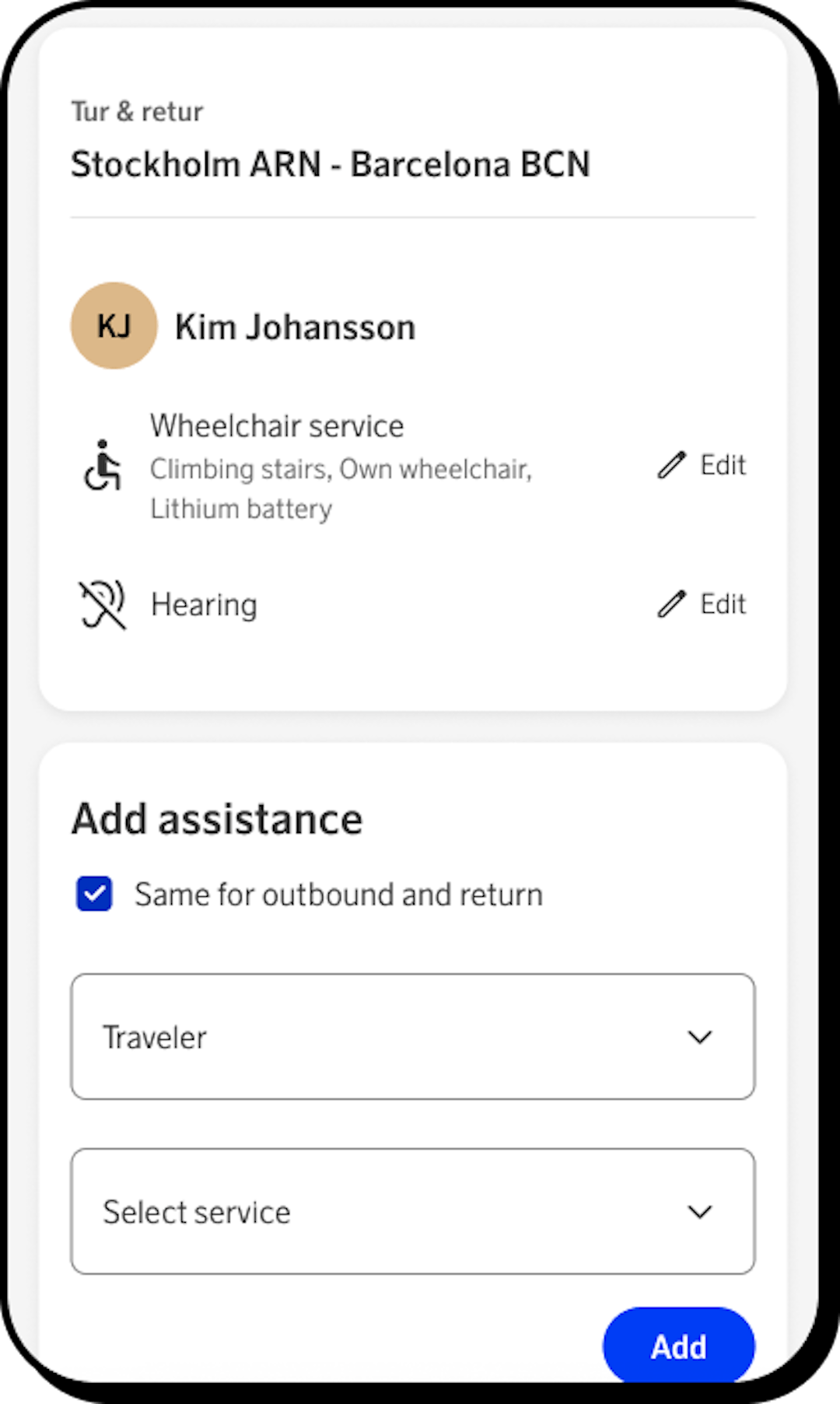Uncheck Same for outbound and return

coord(94,894)
